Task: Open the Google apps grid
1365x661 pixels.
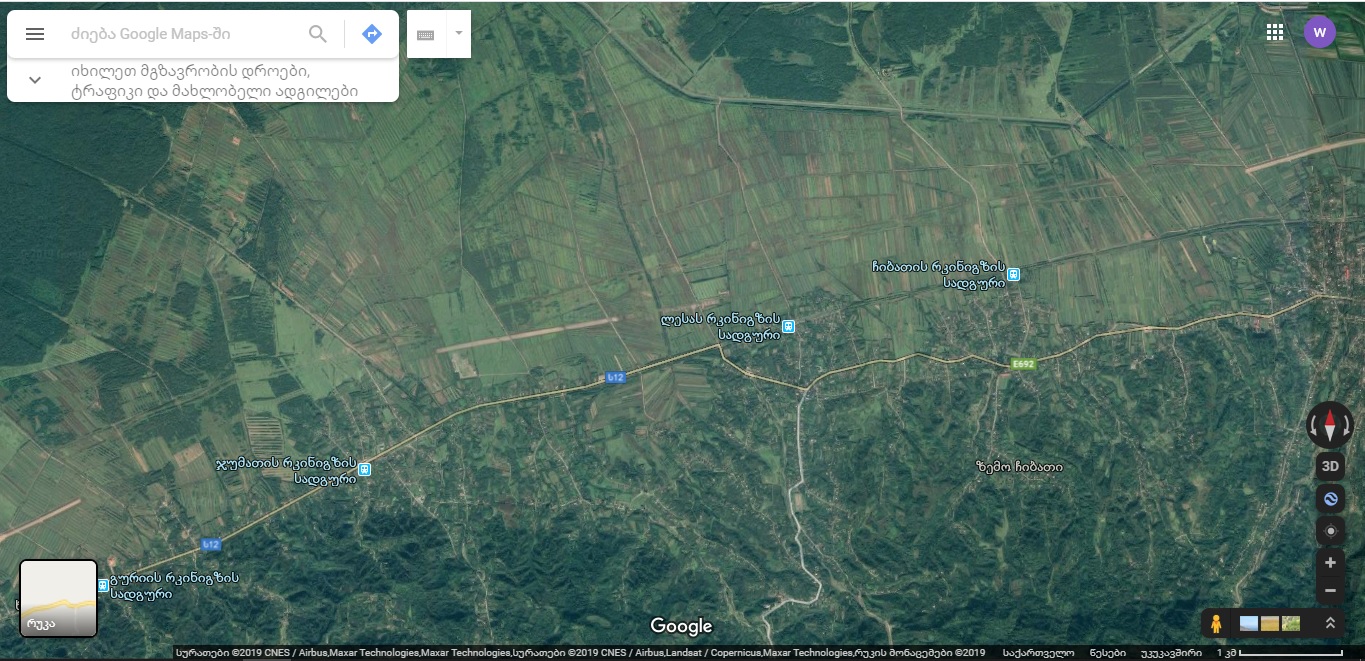Action: 1274,32
